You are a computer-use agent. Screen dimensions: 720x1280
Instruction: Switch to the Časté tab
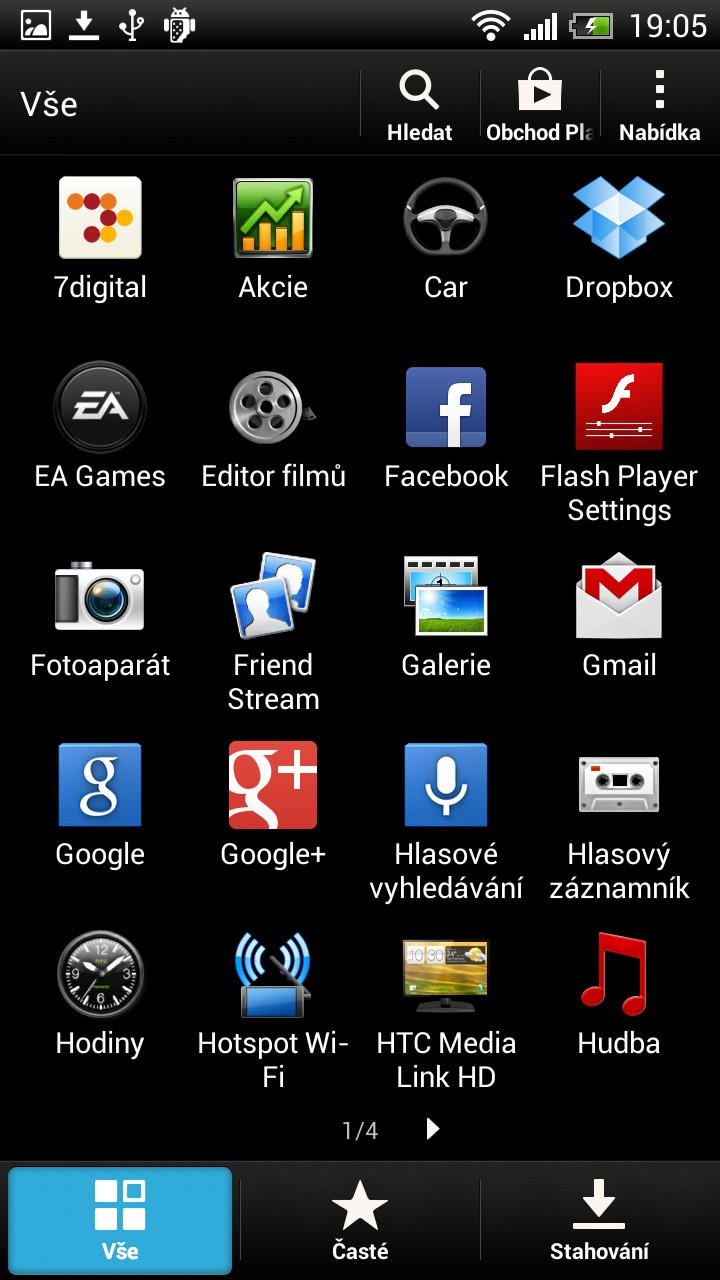[x=360, y=1220]
